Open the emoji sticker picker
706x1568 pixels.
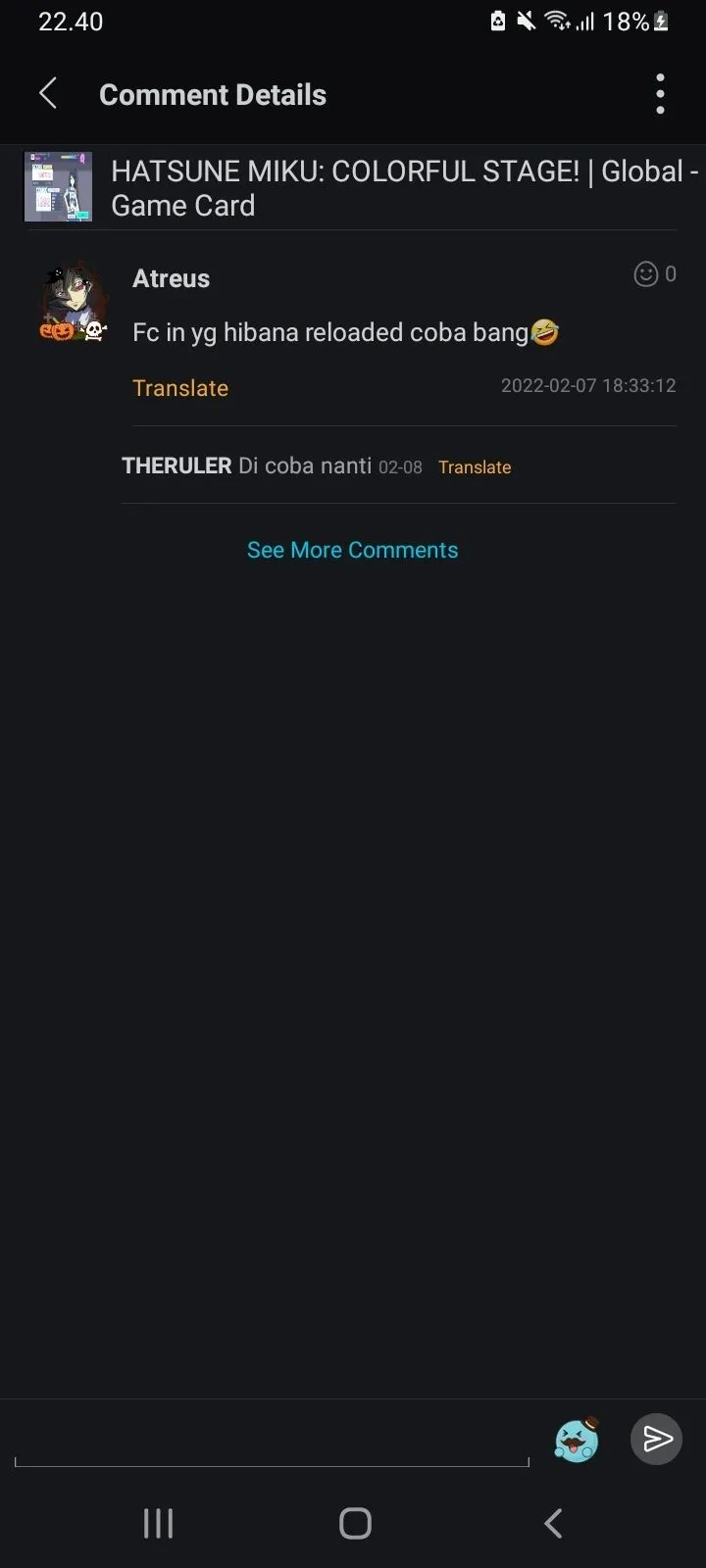pyautogui.click(x=577, y=1440)
